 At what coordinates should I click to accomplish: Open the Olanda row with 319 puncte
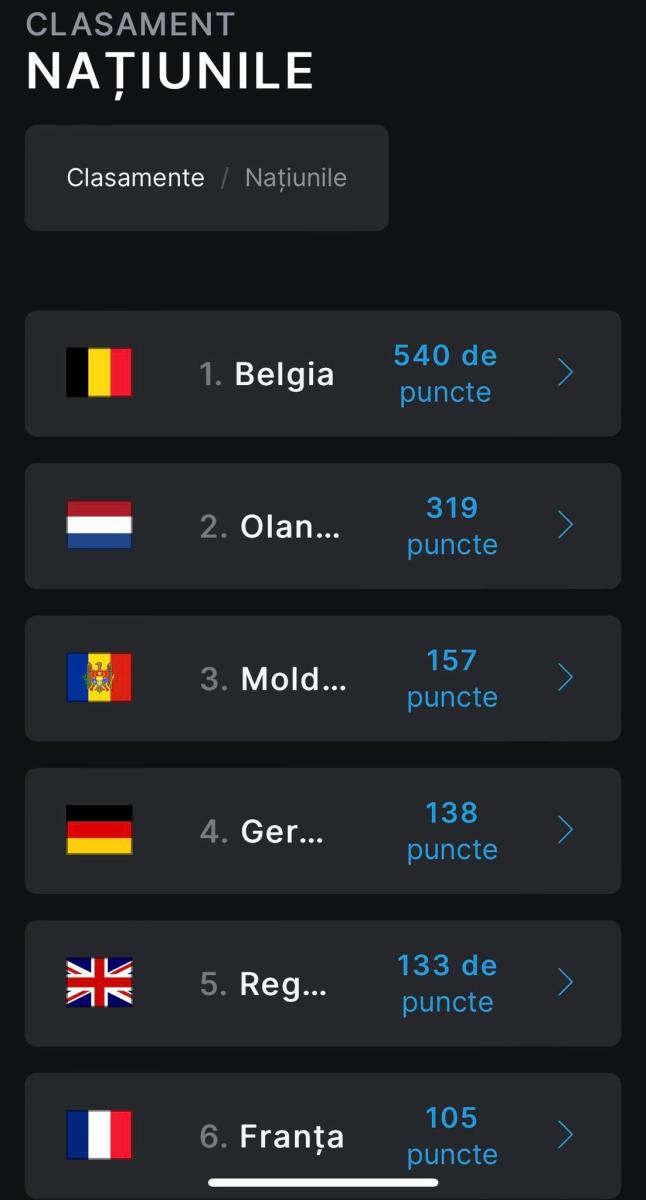[323, 526]
